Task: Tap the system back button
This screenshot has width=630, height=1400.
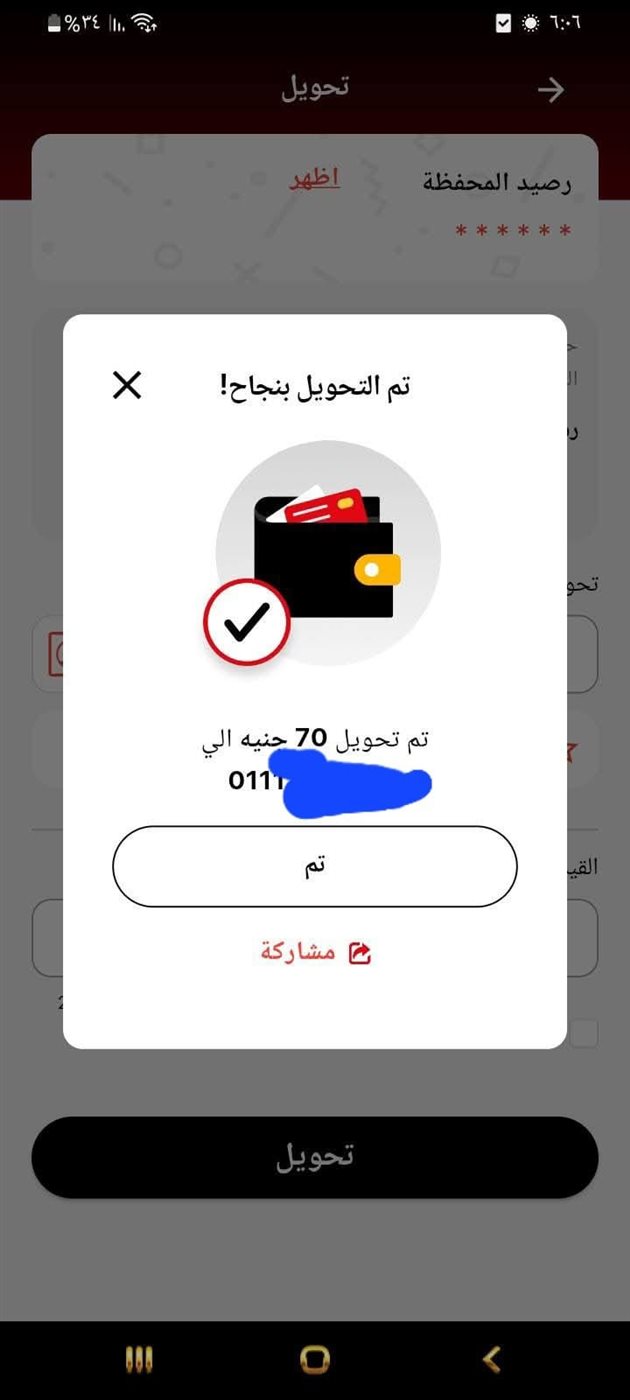Action: (x=491, y=1359)
